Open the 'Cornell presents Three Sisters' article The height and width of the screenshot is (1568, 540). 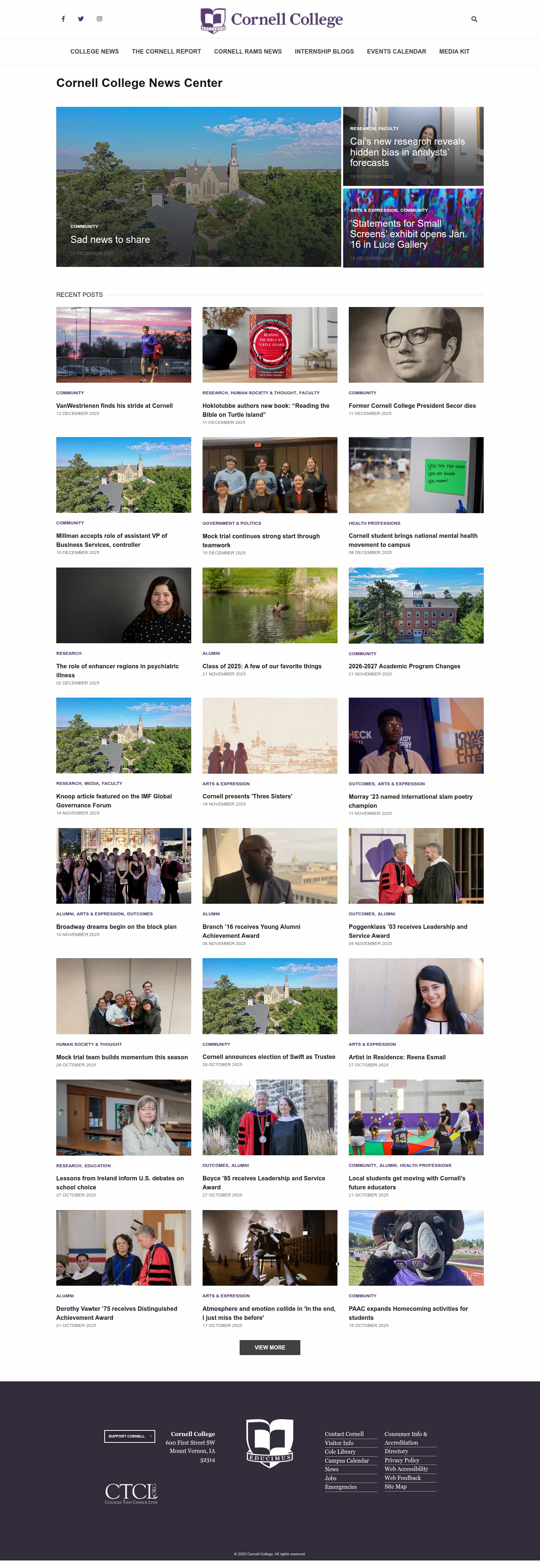pyautogui.click(x=247, y=796)
